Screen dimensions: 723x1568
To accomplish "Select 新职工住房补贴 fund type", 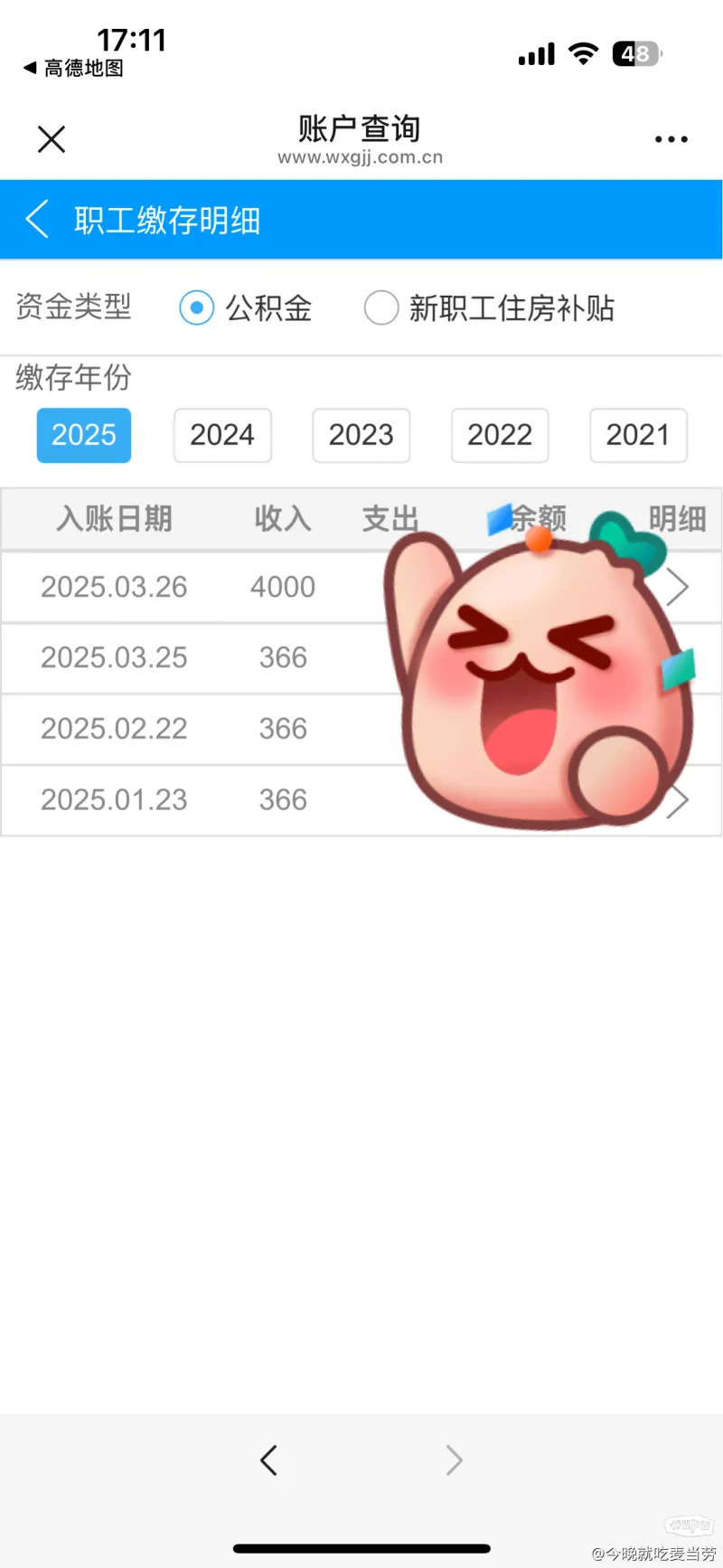I will tap(381, 308).
